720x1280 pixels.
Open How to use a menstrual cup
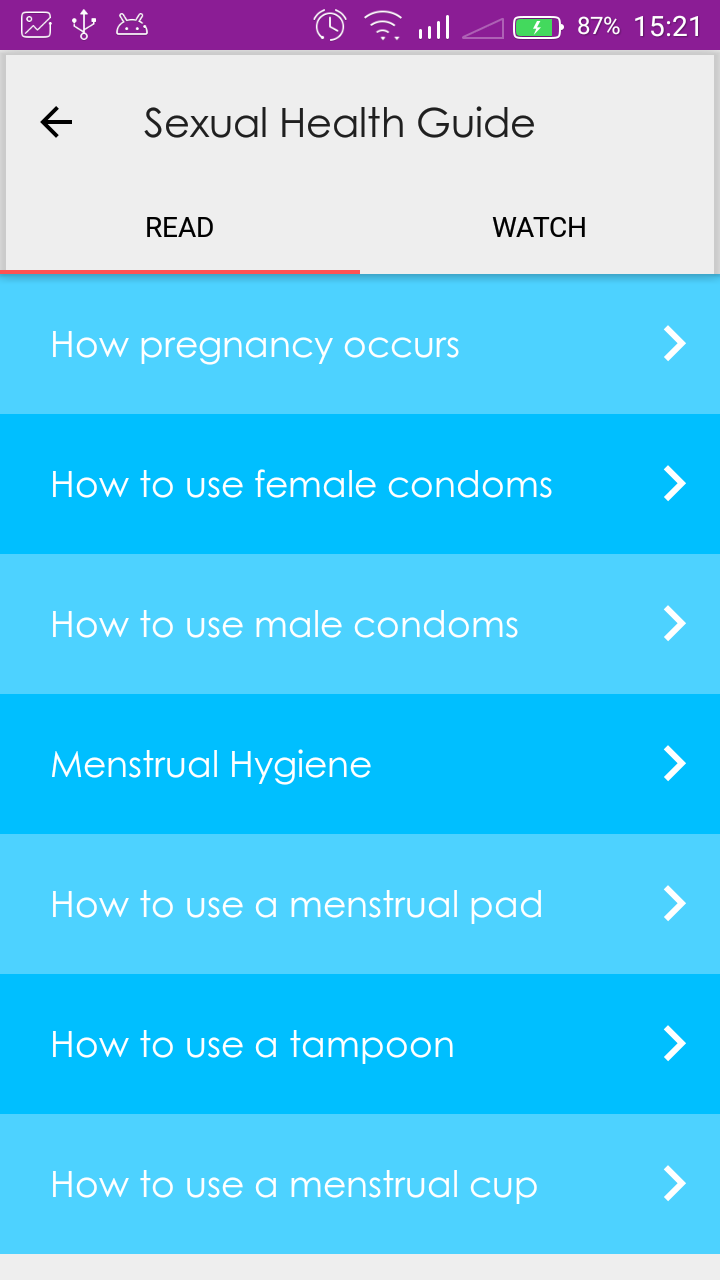[360, 1184]
